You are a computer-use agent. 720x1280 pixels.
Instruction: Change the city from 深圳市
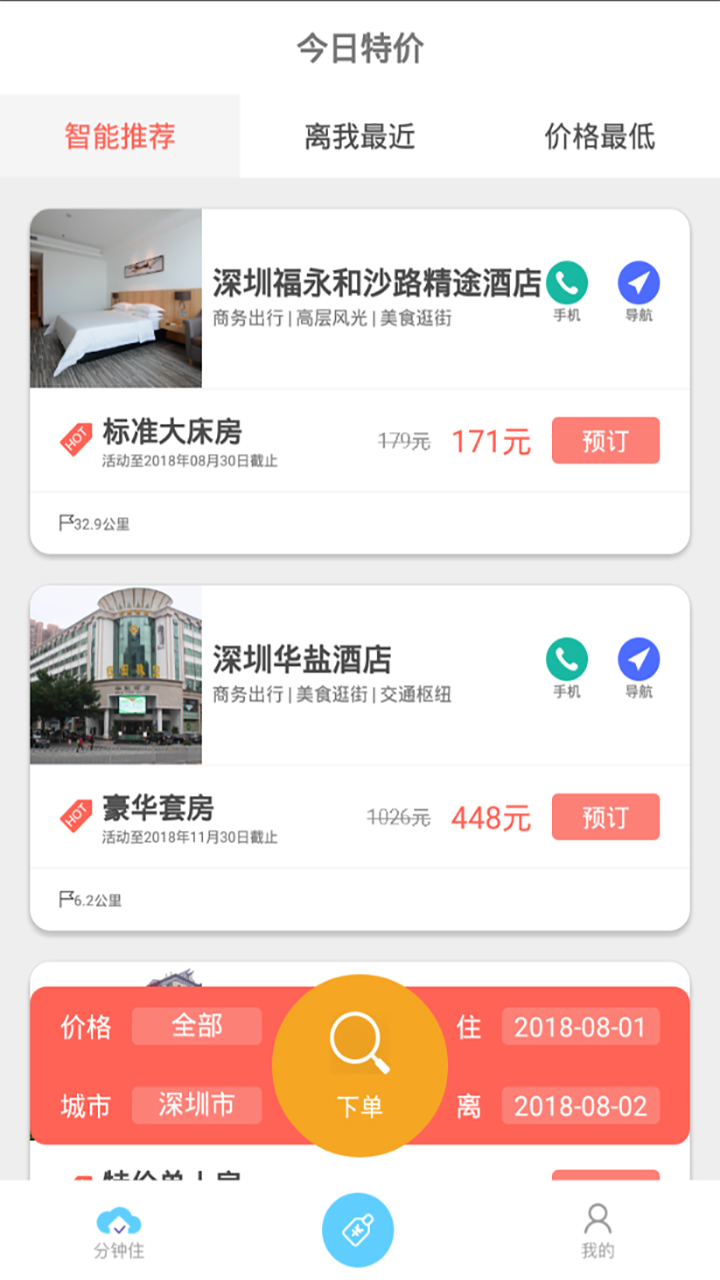pos(197,1105)
